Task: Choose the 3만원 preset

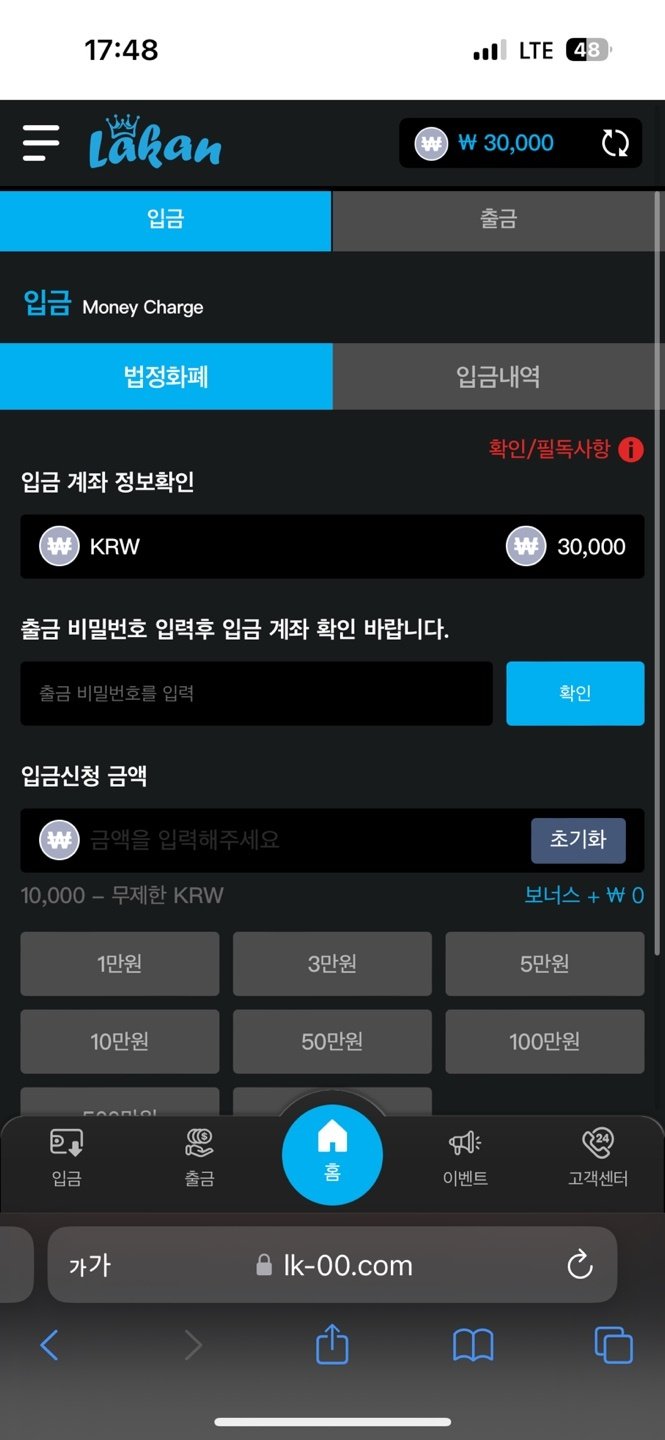Action: [x=332, y=964]
